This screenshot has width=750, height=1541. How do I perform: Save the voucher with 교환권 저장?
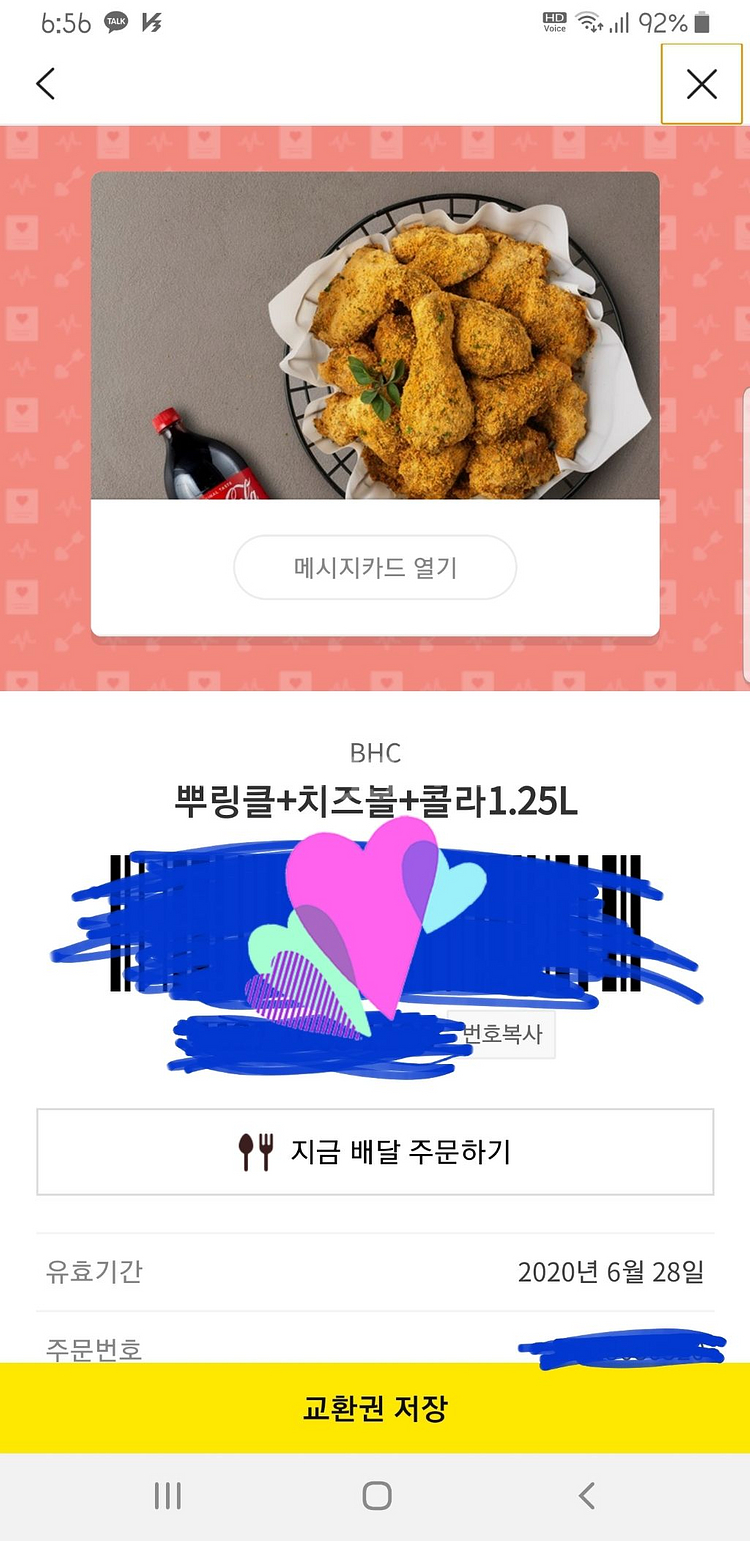point(375,1408)
